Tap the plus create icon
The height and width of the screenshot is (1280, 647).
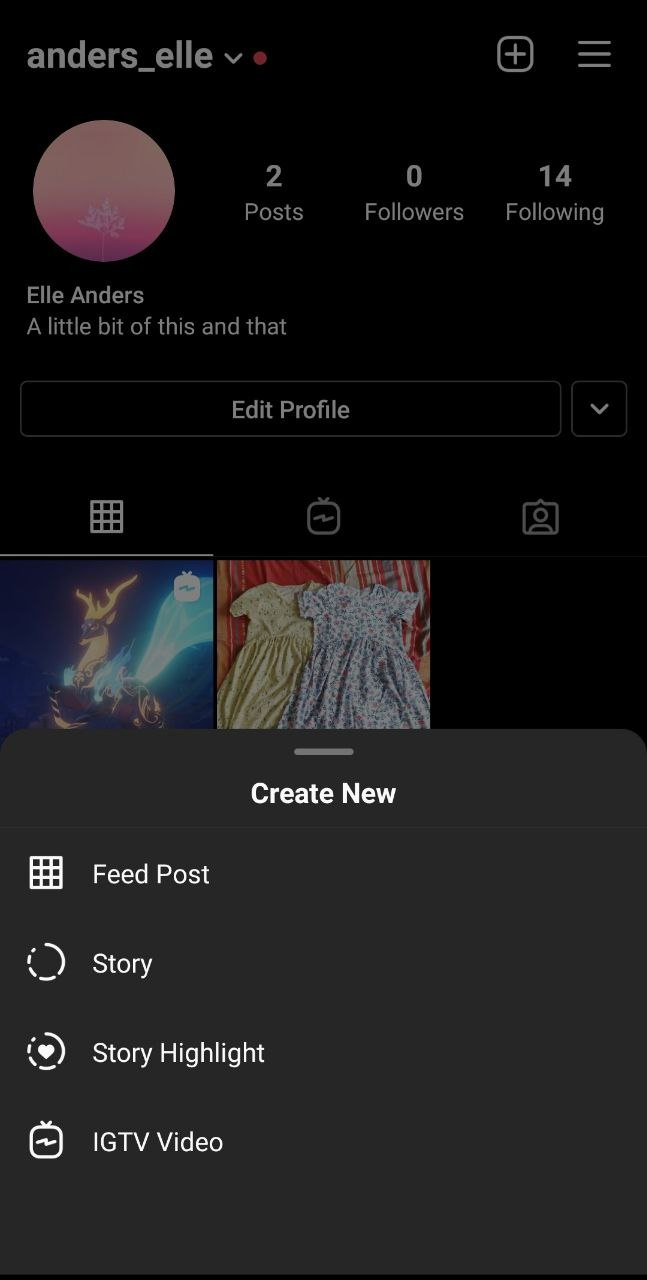pyautogui.click(x=515, y=54)
